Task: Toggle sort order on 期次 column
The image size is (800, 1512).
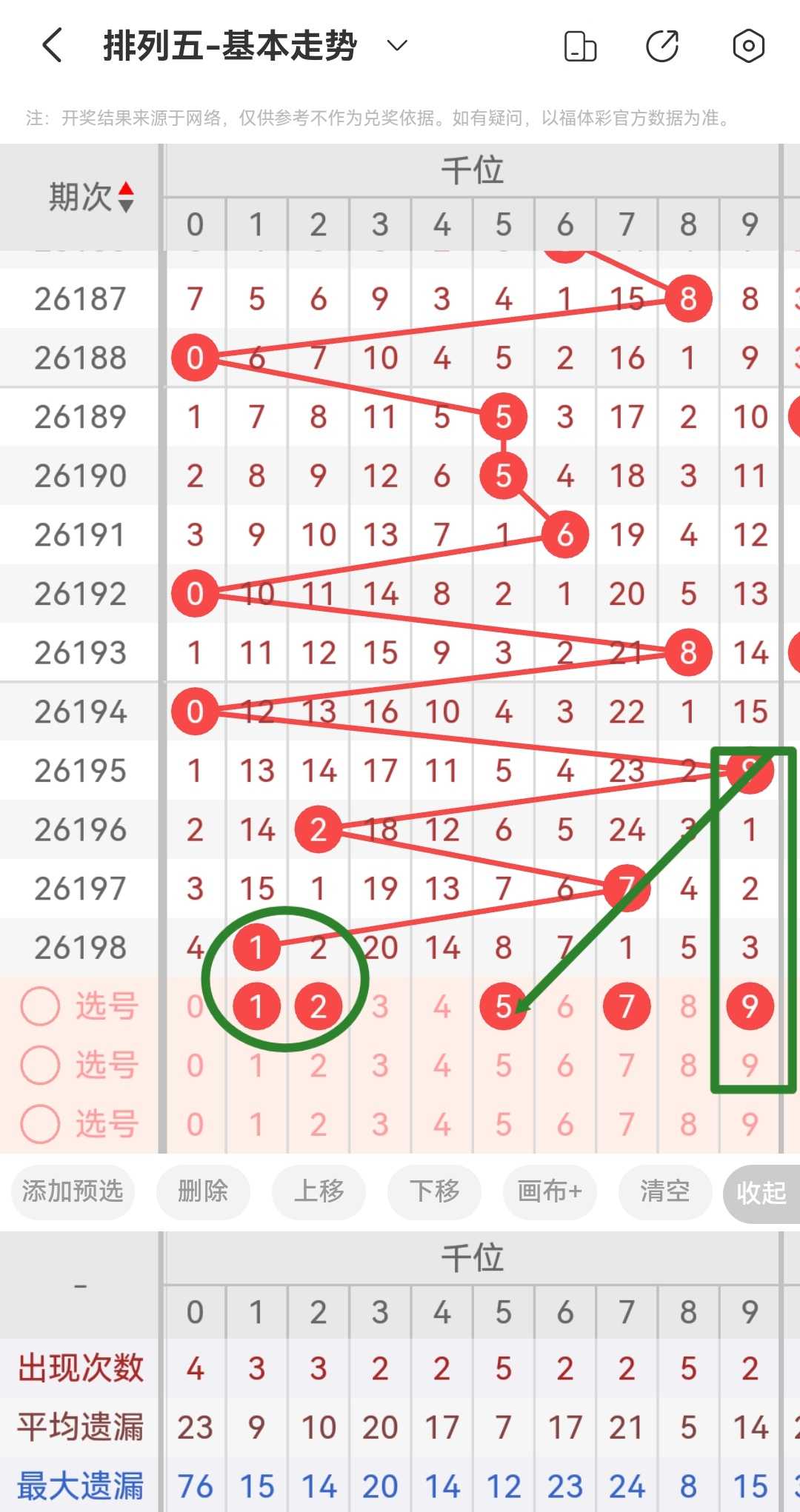Action: click(126, 197)
